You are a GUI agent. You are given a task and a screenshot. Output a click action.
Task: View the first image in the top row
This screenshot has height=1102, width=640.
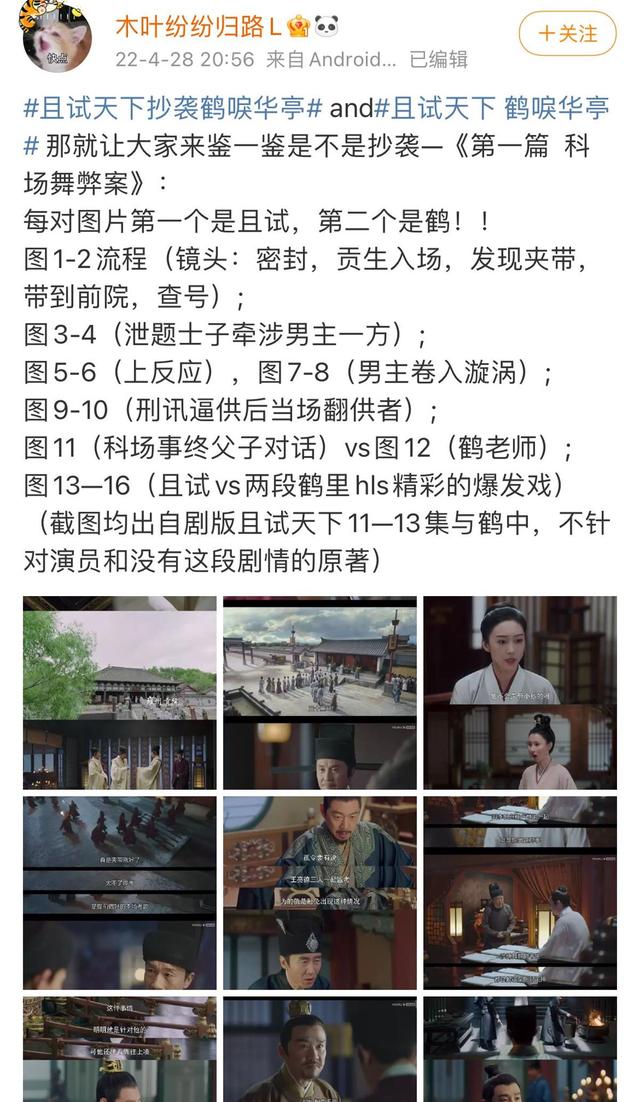point(119,693)
